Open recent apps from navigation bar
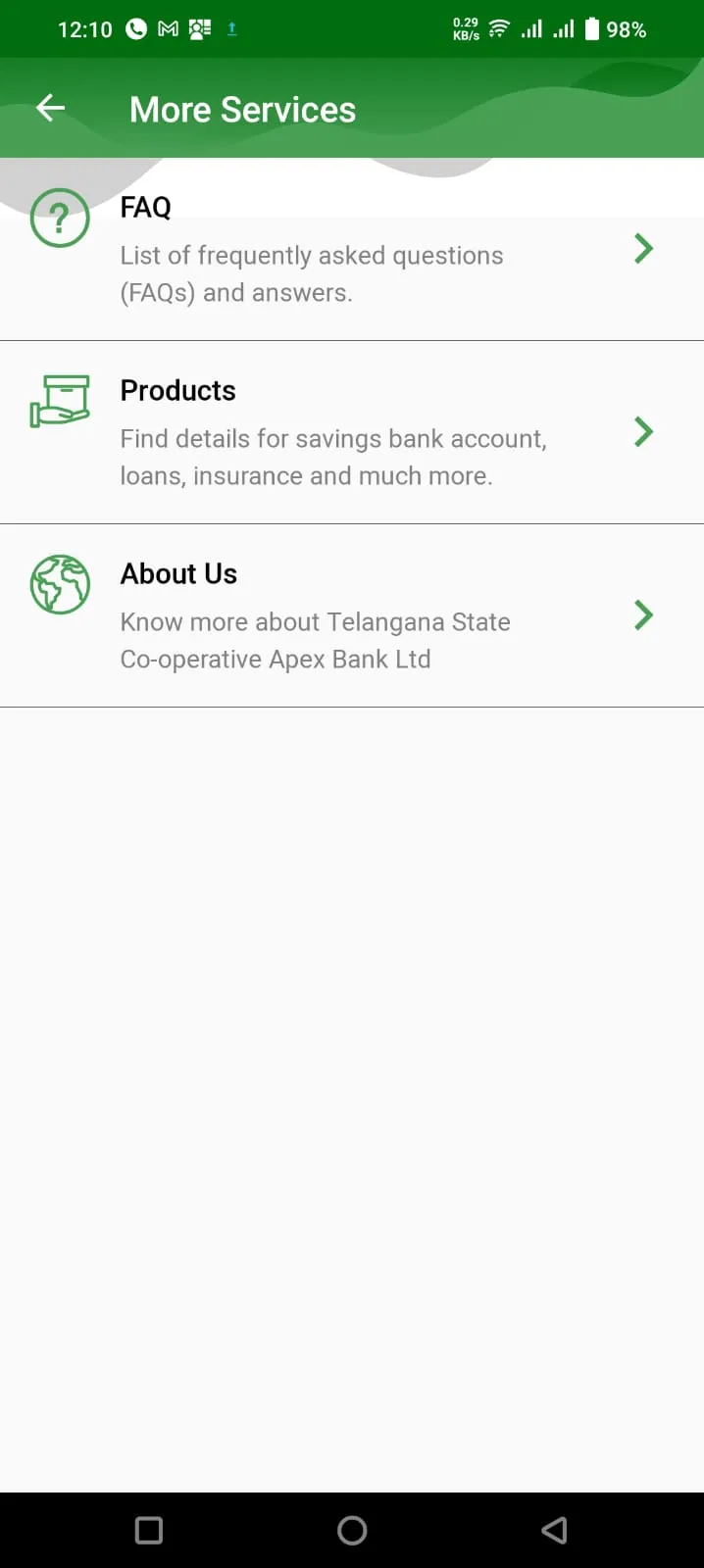704x1568 pixels. [149, 1530]
